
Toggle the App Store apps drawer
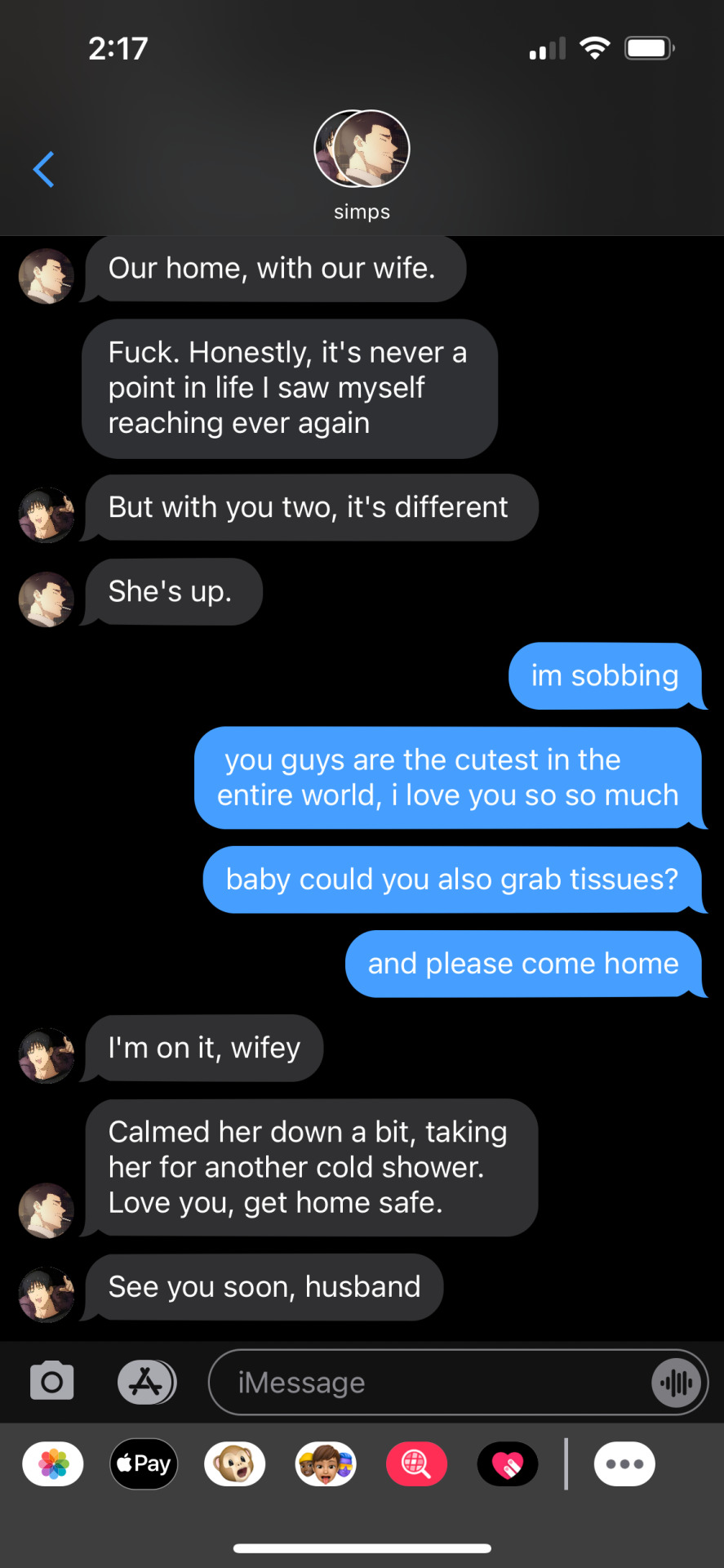146,1382
